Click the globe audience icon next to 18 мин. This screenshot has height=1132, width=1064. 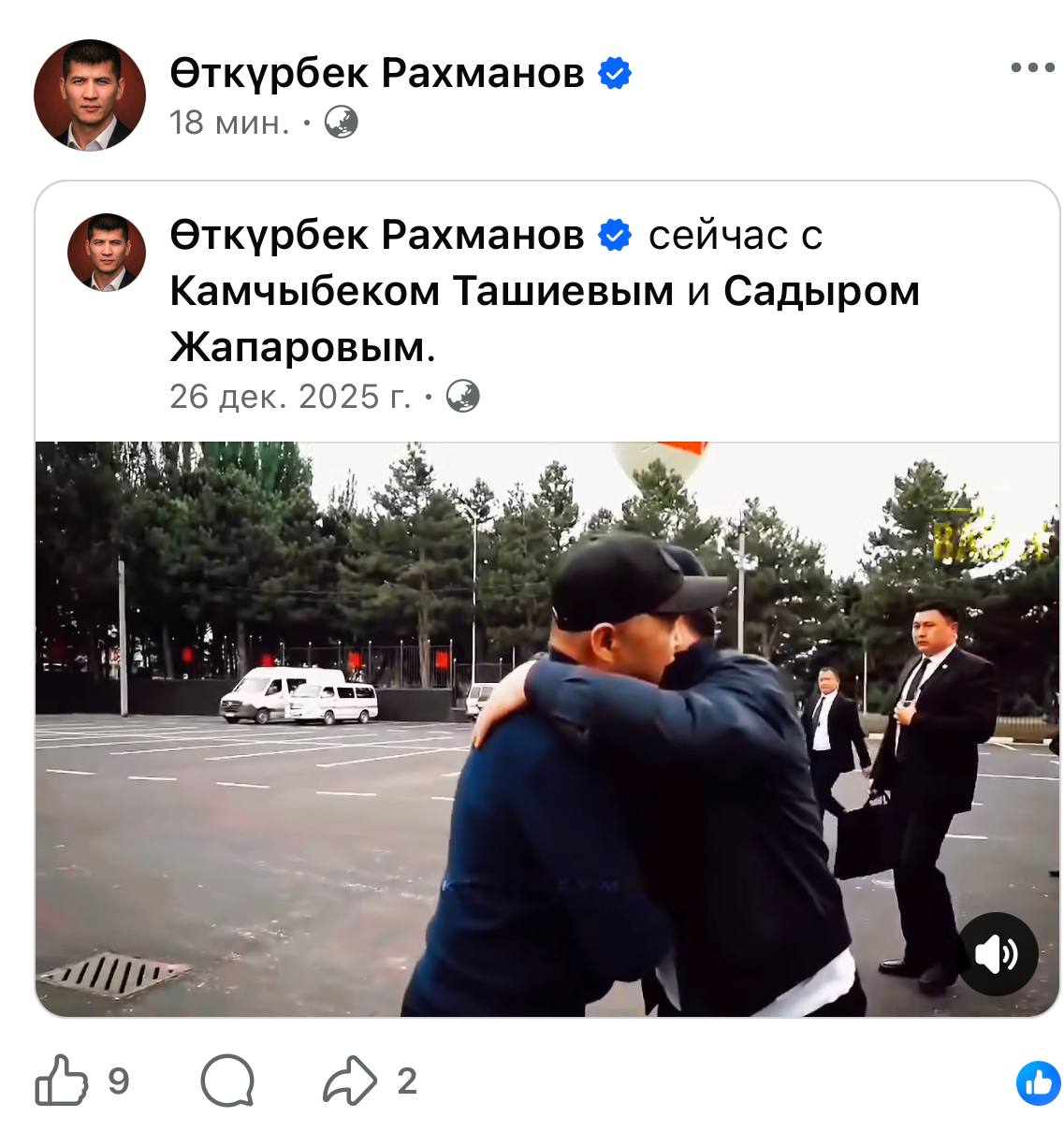coord(343,123)
